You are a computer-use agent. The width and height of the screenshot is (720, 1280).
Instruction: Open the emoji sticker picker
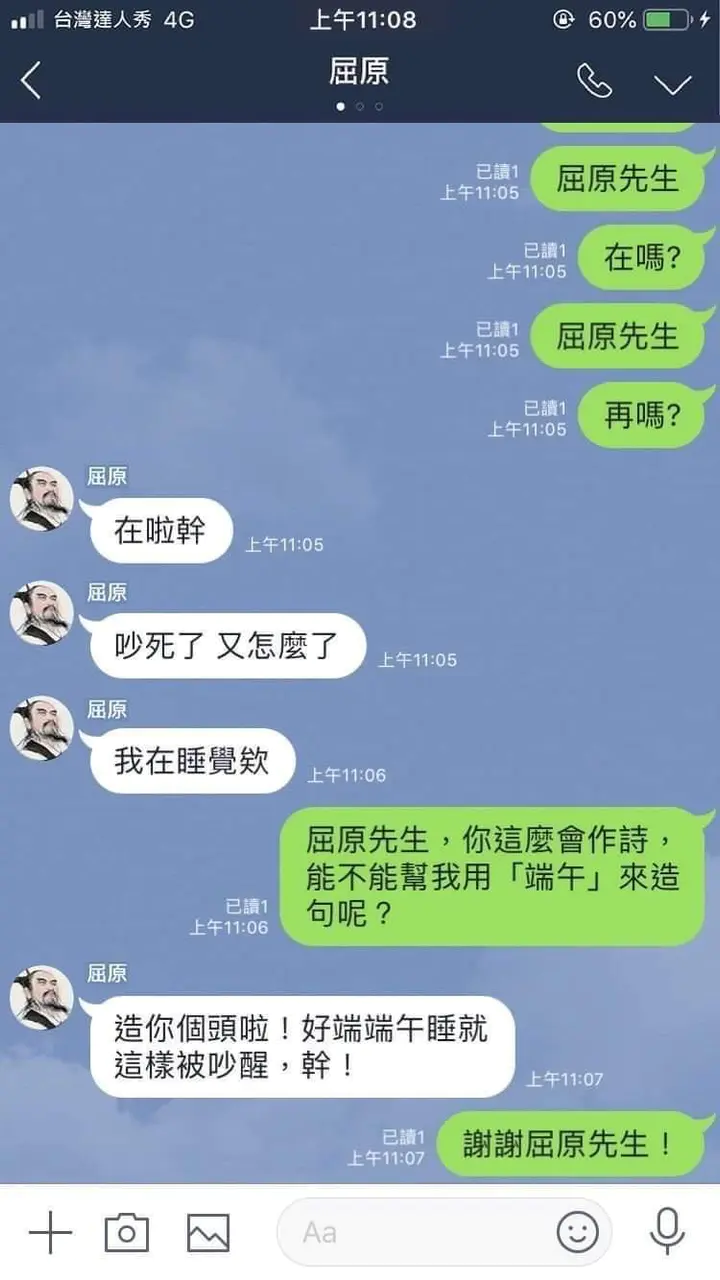tap(578, 1232)
